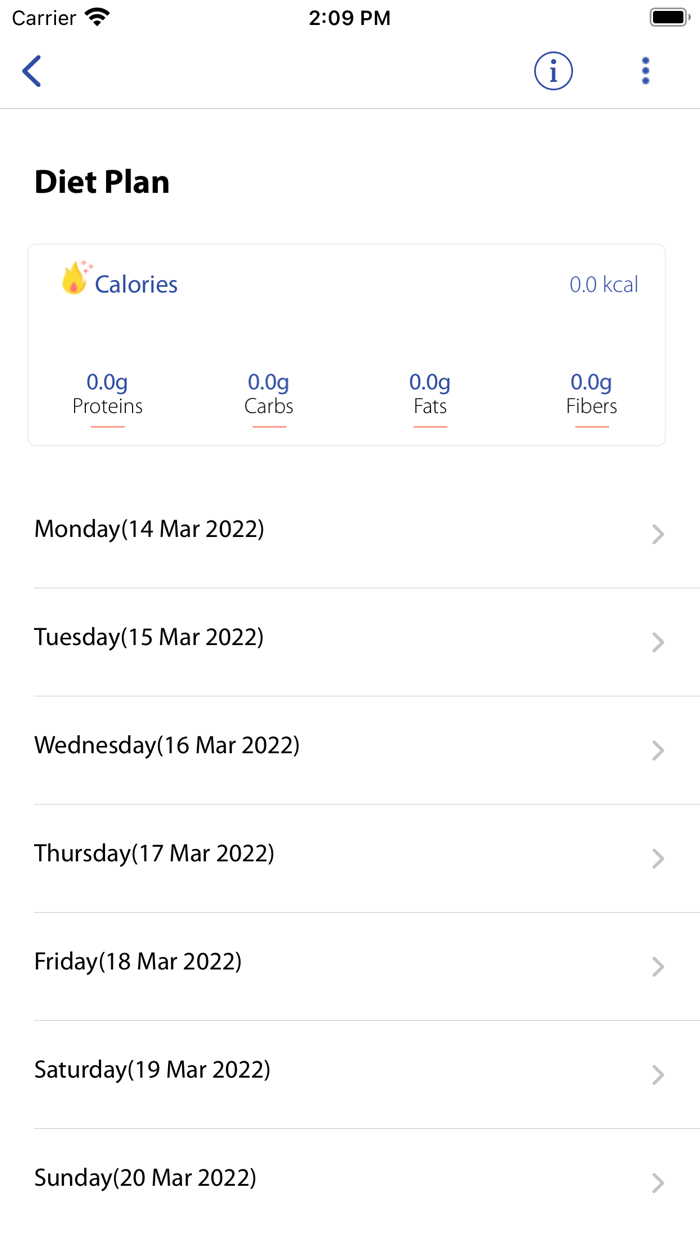
Task: Open the info icon
Action: (x=553, y=71)
